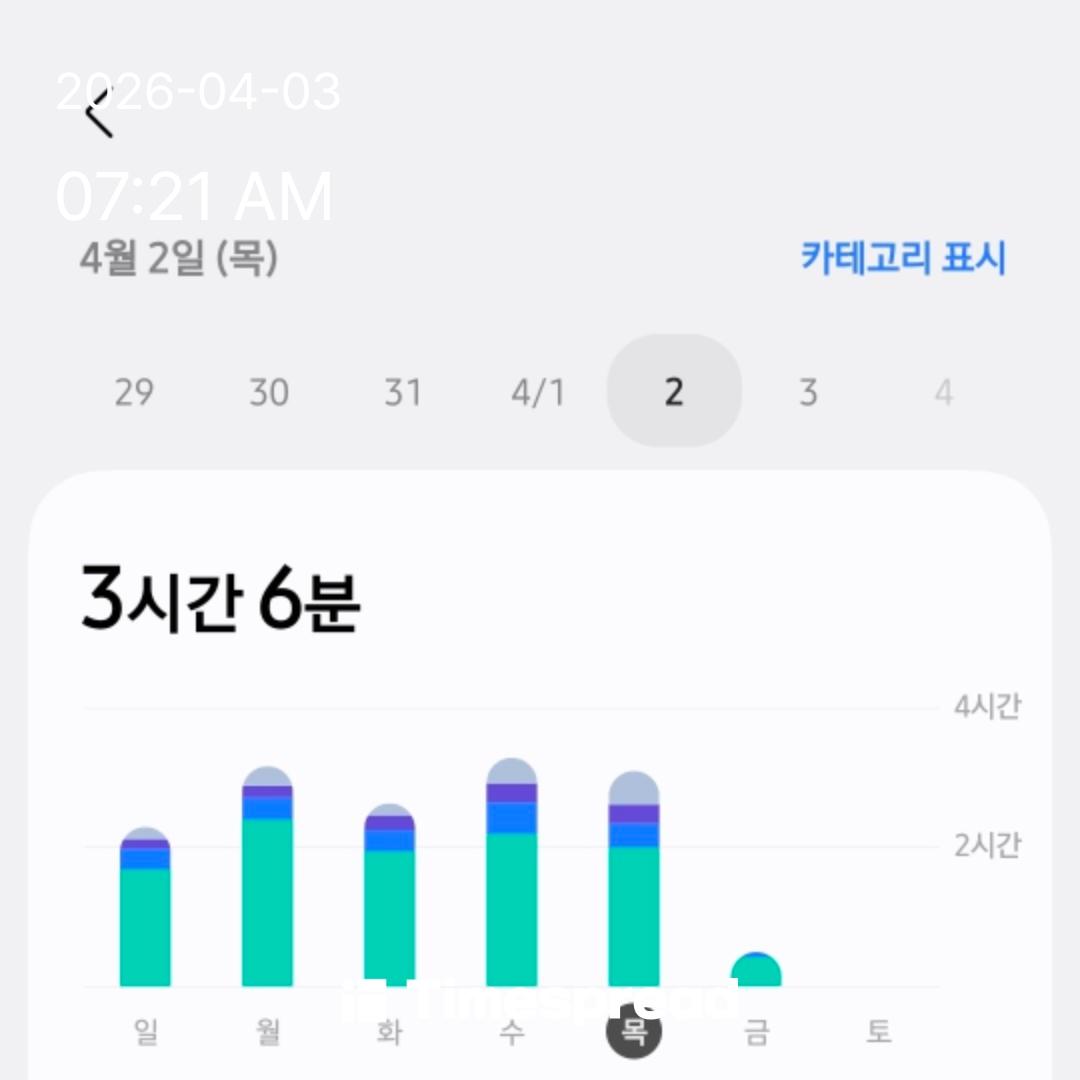Select date 30 in the week strip
The width and height of the screenshot is (1080, 1080).
268,392
